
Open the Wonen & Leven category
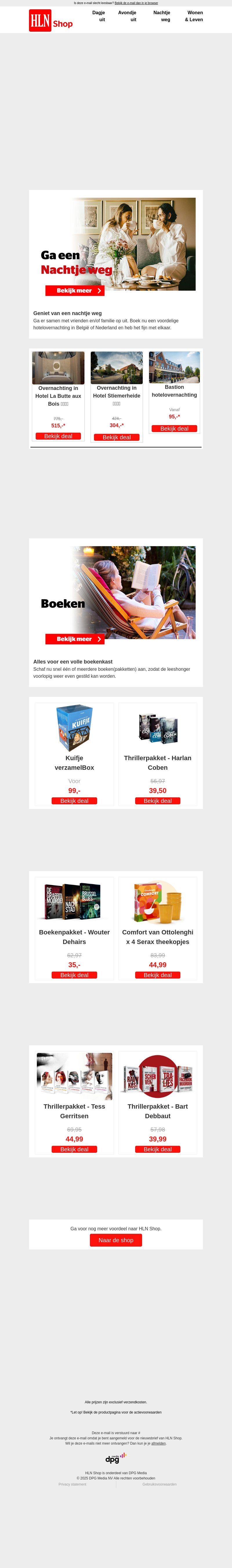point(194,16)
